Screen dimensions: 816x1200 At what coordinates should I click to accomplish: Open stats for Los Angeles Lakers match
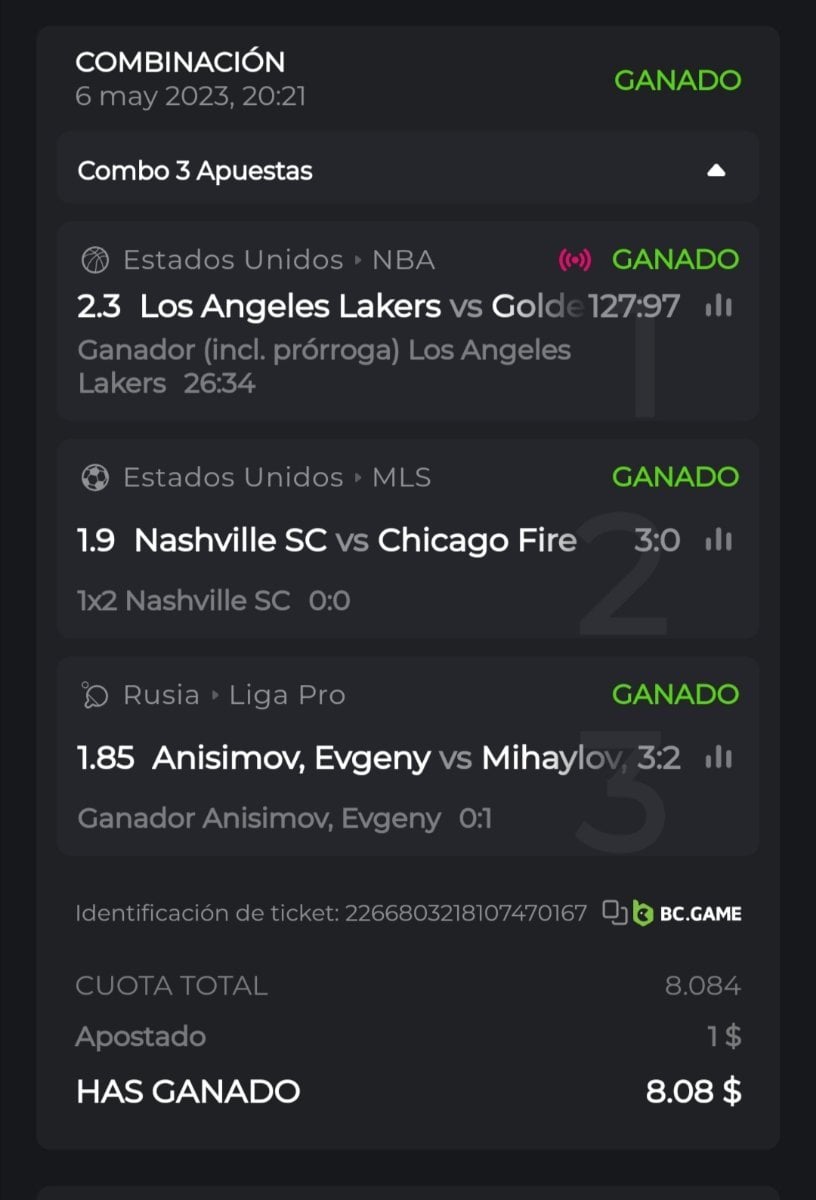(718, 306)
